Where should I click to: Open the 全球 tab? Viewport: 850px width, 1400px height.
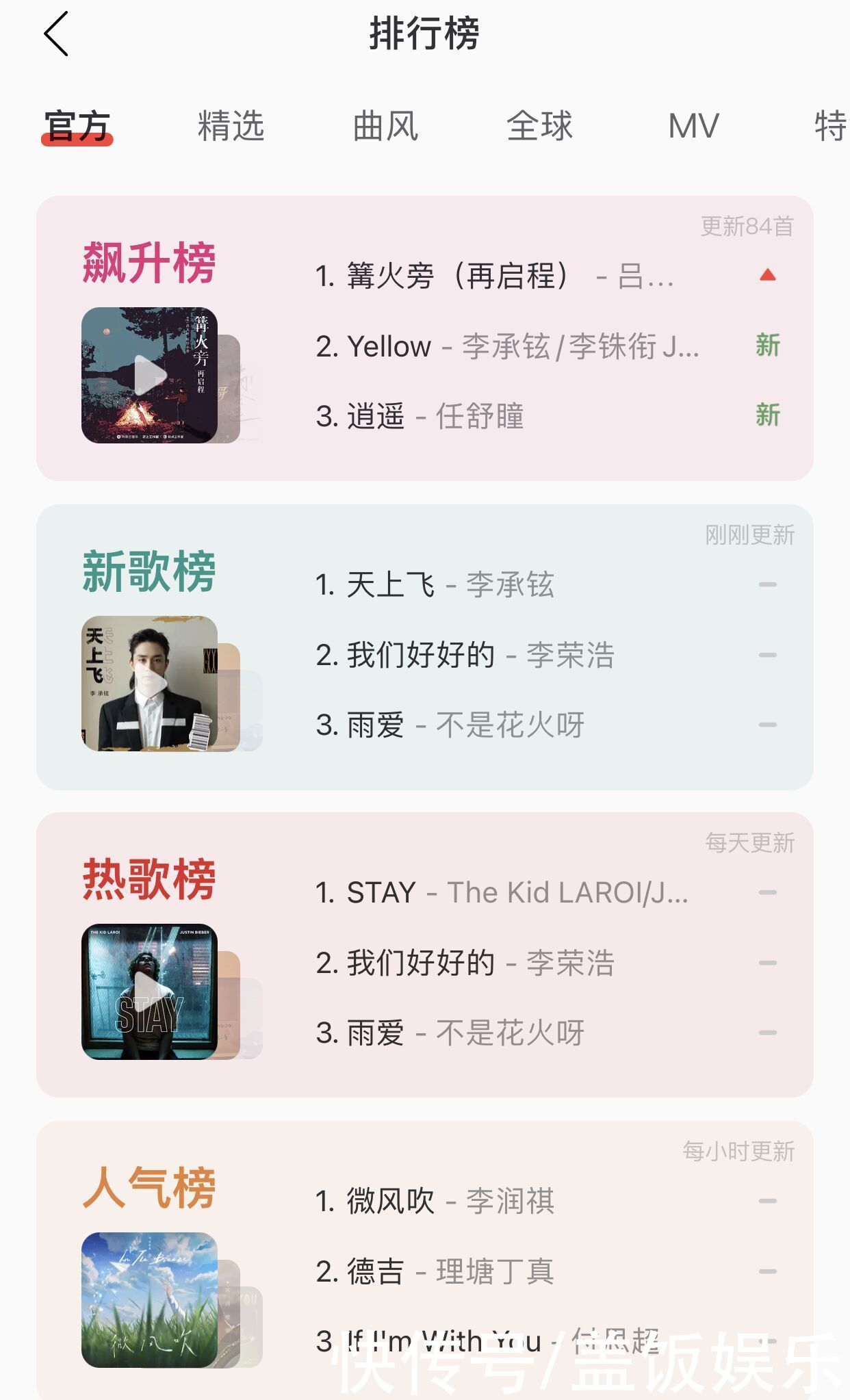point(539,126)
